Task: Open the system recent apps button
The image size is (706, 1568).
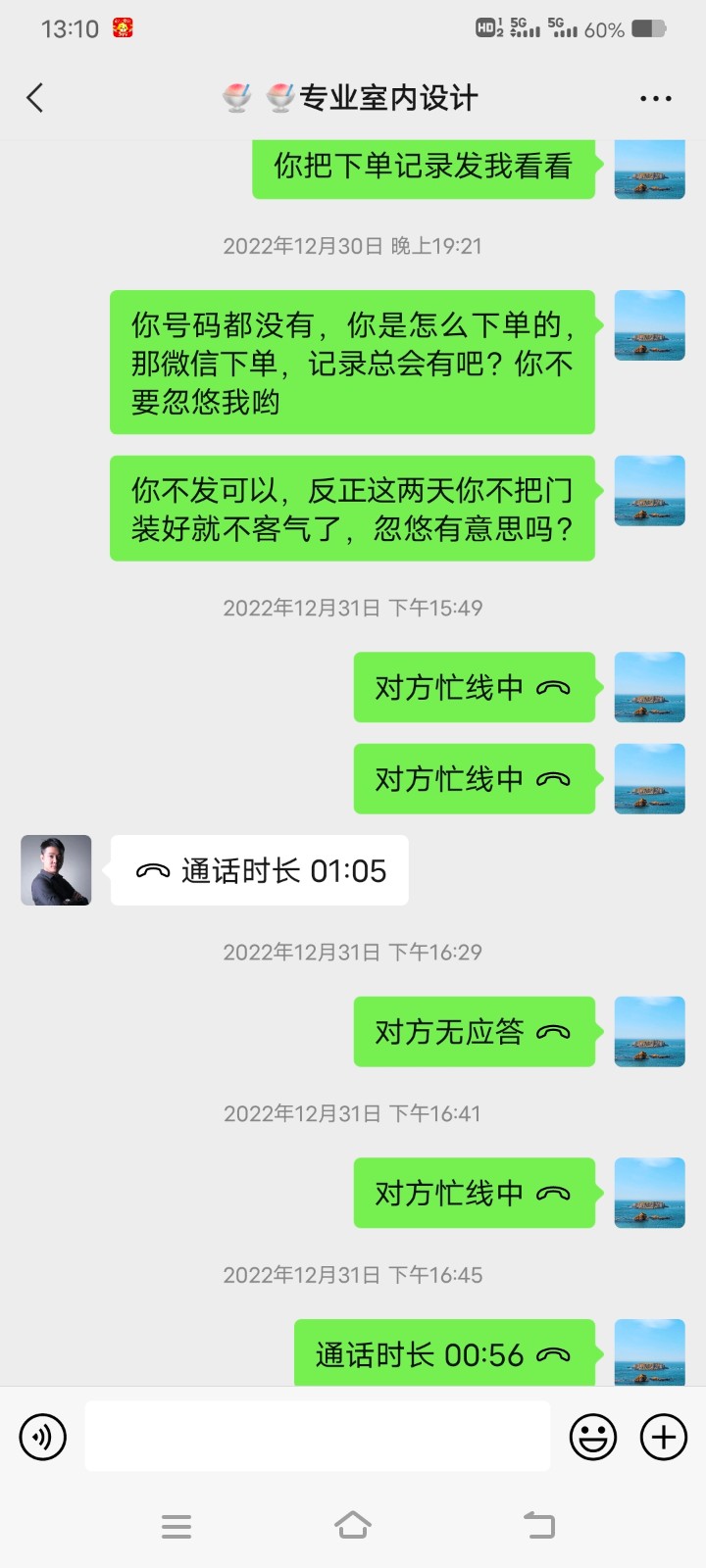Action: coord(176,1526)
